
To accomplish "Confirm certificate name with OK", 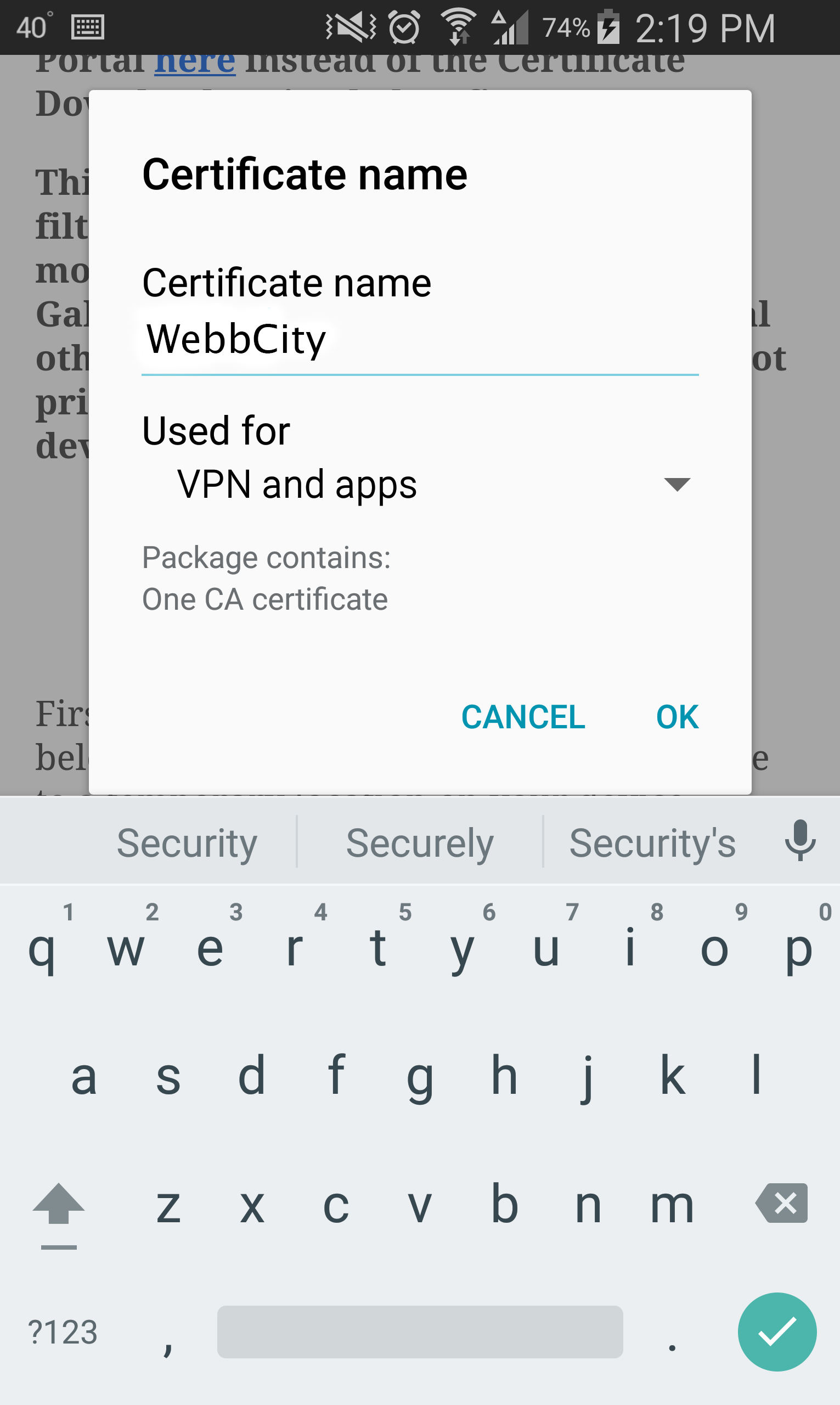I will tap(677, 717).
